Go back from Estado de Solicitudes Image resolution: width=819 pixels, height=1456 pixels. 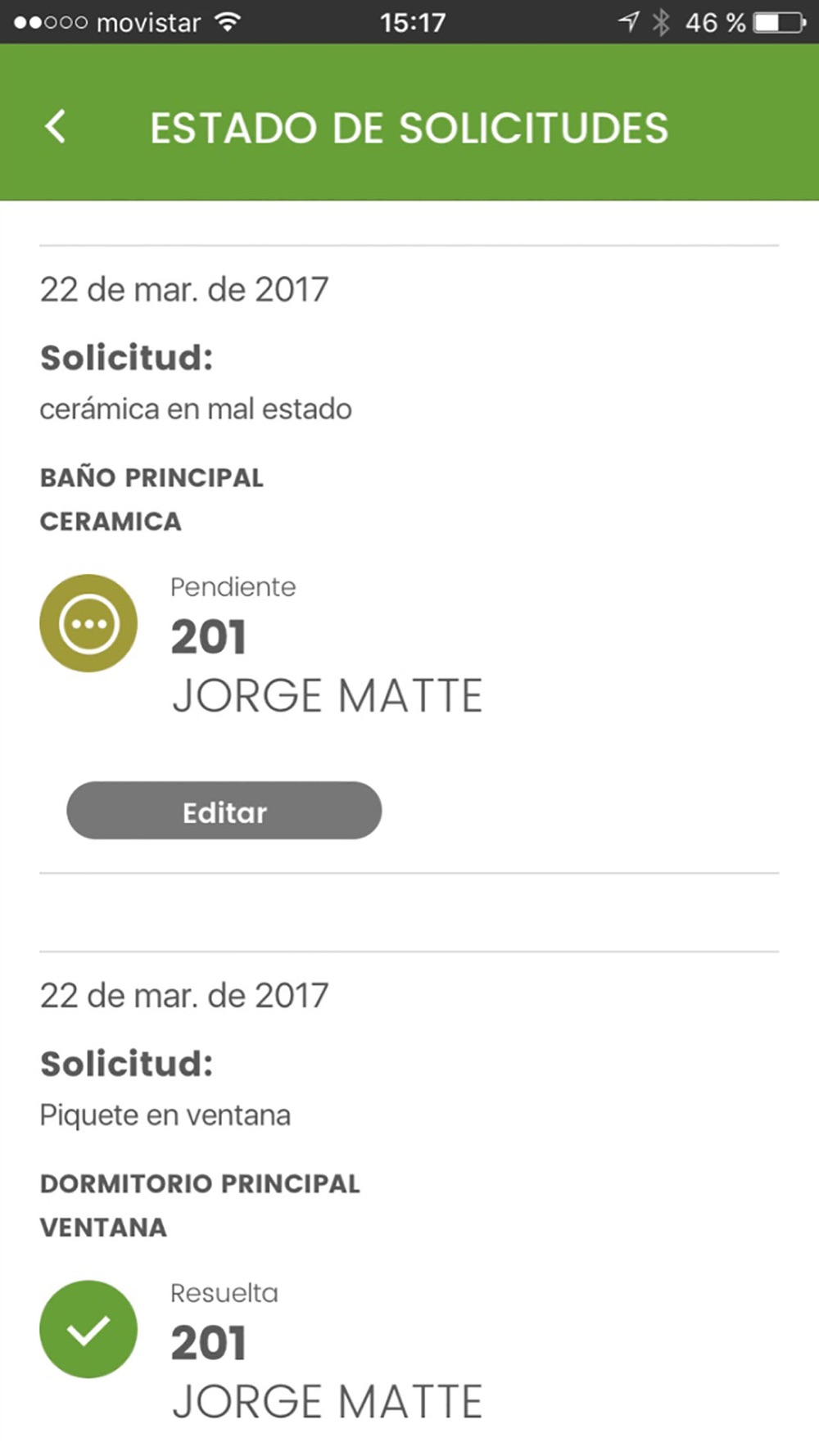55,128
